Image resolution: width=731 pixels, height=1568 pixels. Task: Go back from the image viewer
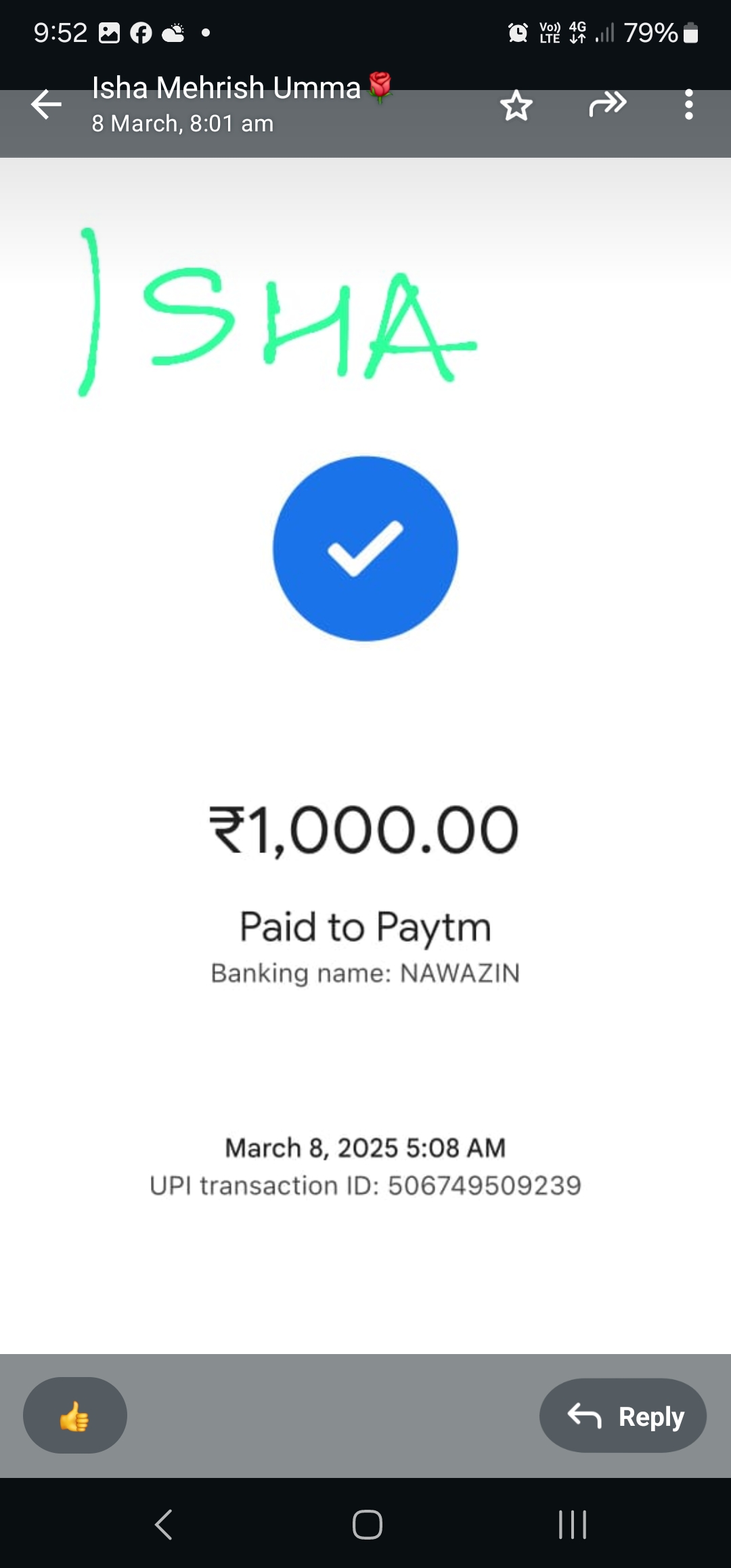pyautogui.click(x=46, y=105)
